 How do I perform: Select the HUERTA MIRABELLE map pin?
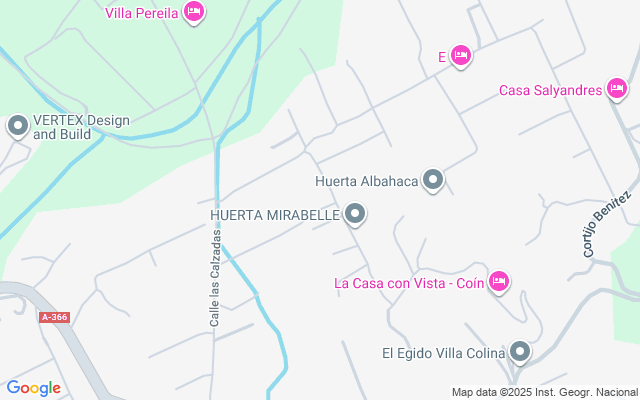[355, 214]
